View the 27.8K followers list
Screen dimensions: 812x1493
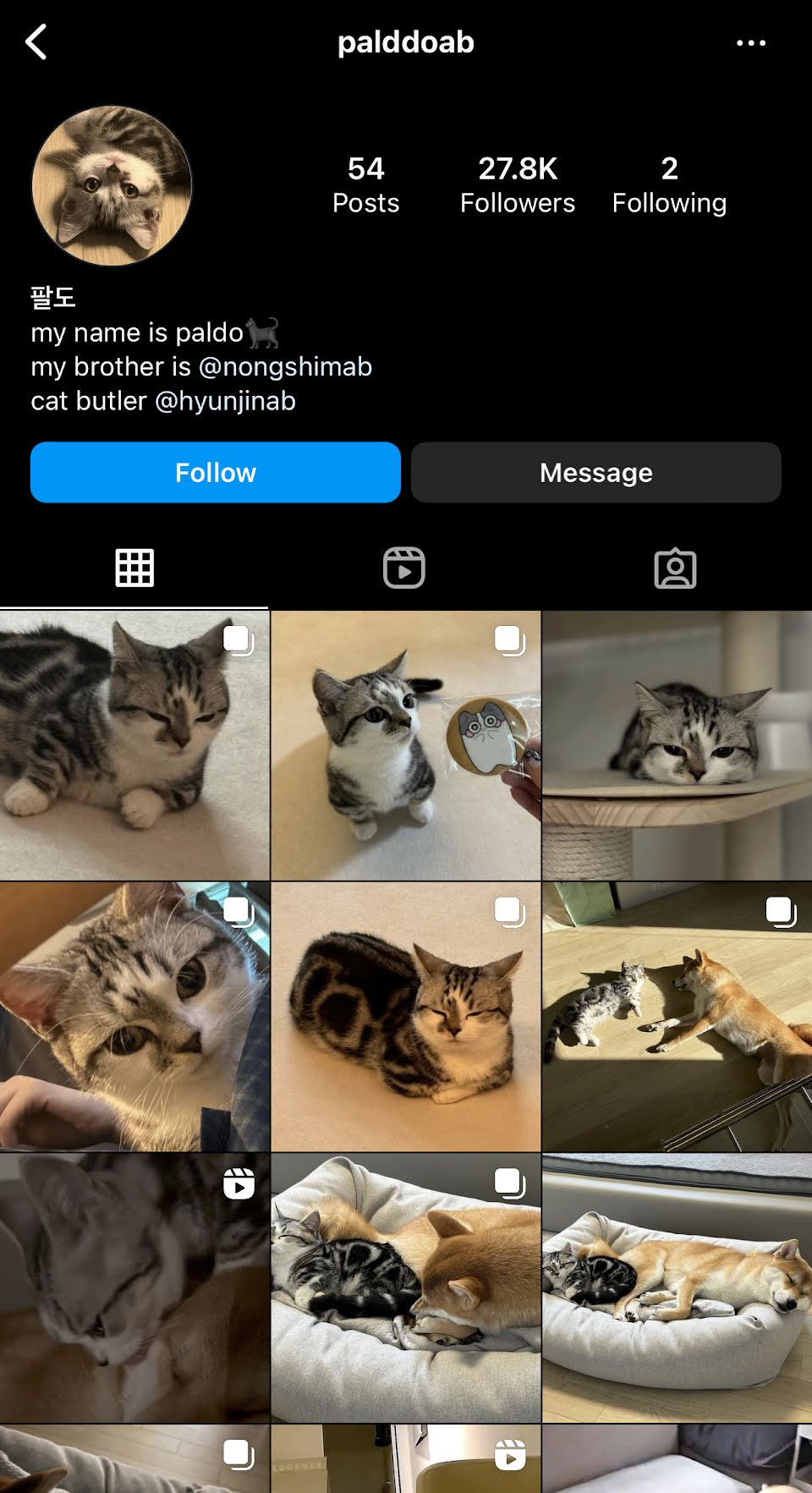pos(517,184)
